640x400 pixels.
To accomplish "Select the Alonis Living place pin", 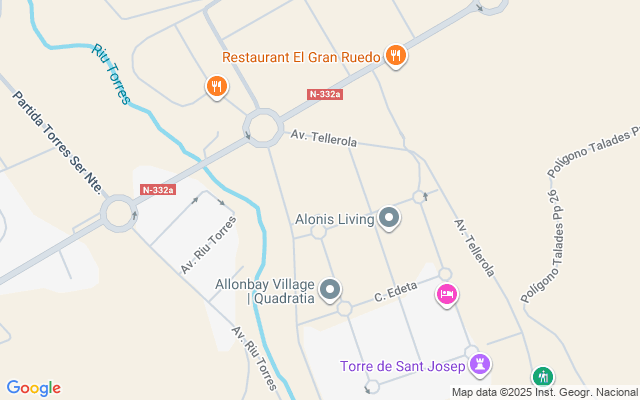I will click(390, 218).
